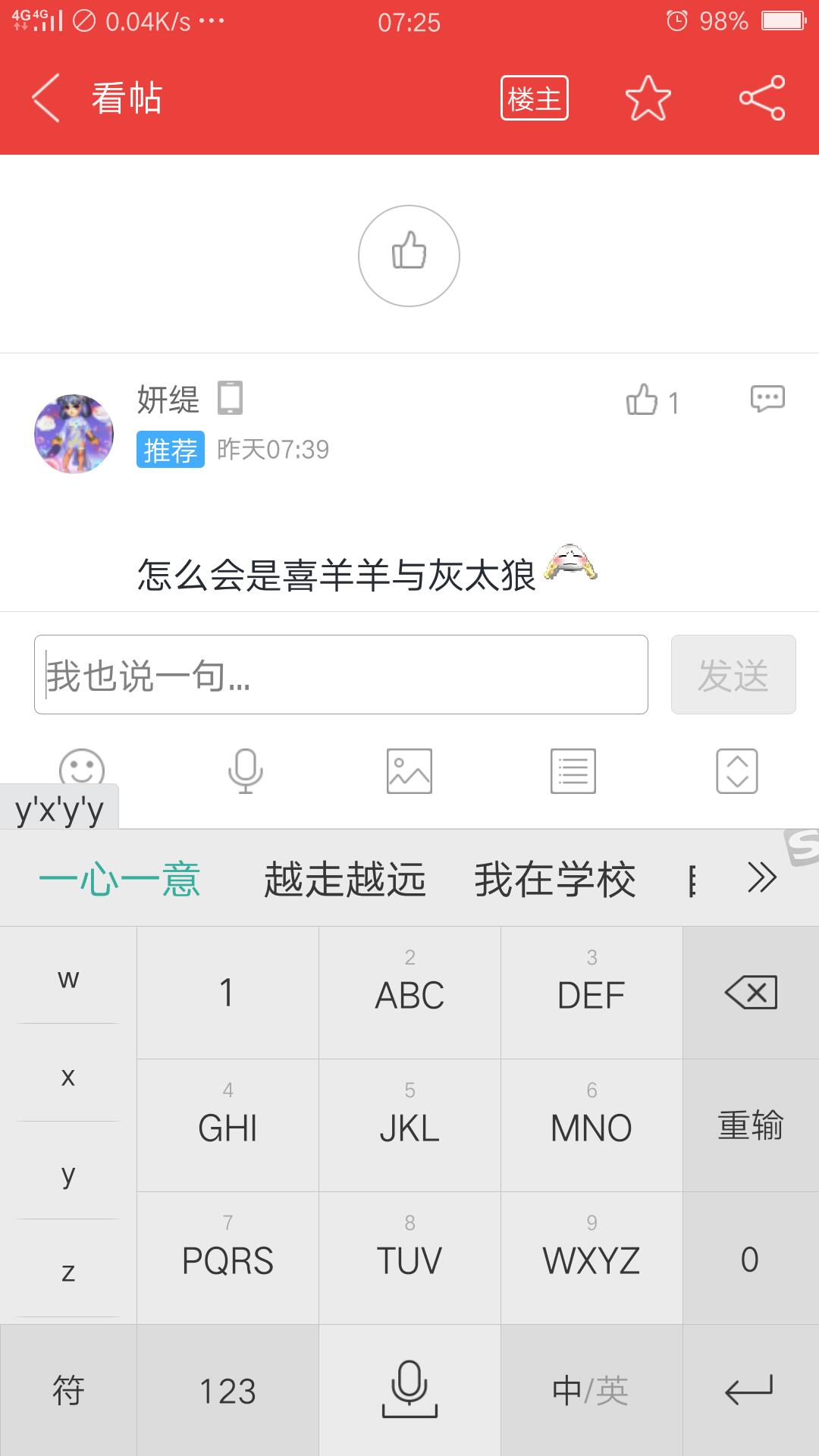This screenshot has height=1456, width=819.
Task: Share this thread
Action: point(761,99)
